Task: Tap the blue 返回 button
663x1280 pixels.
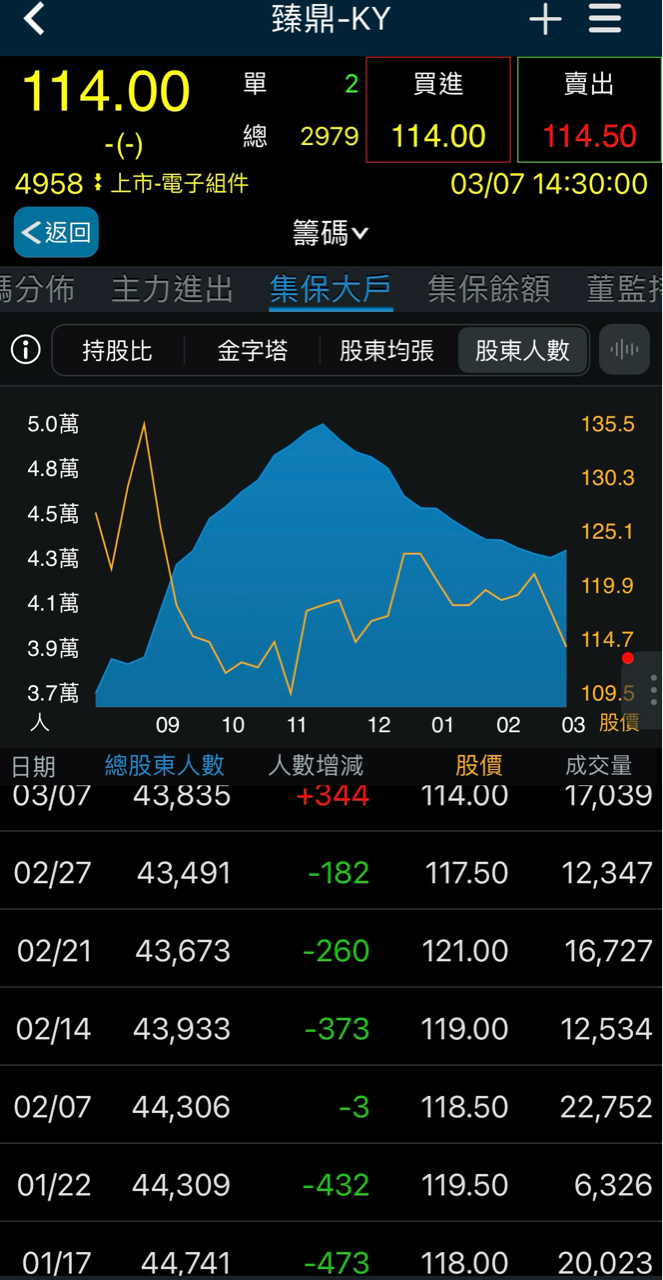Action: point(57,233)
